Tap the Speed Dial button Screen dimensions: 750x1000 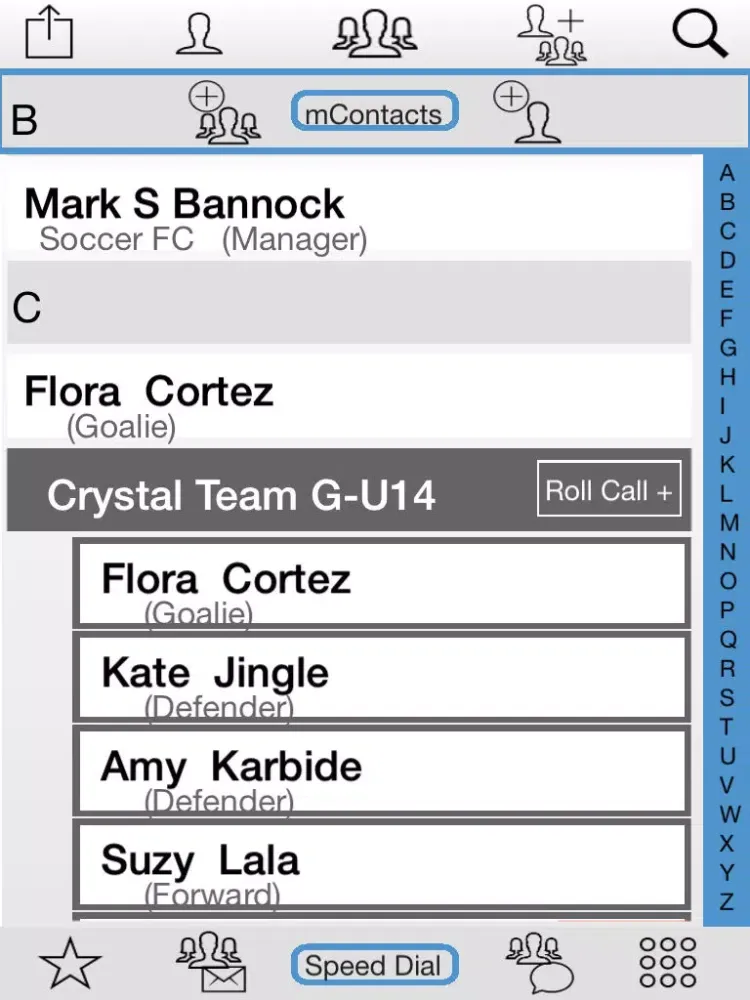click(x=374, y=965)
